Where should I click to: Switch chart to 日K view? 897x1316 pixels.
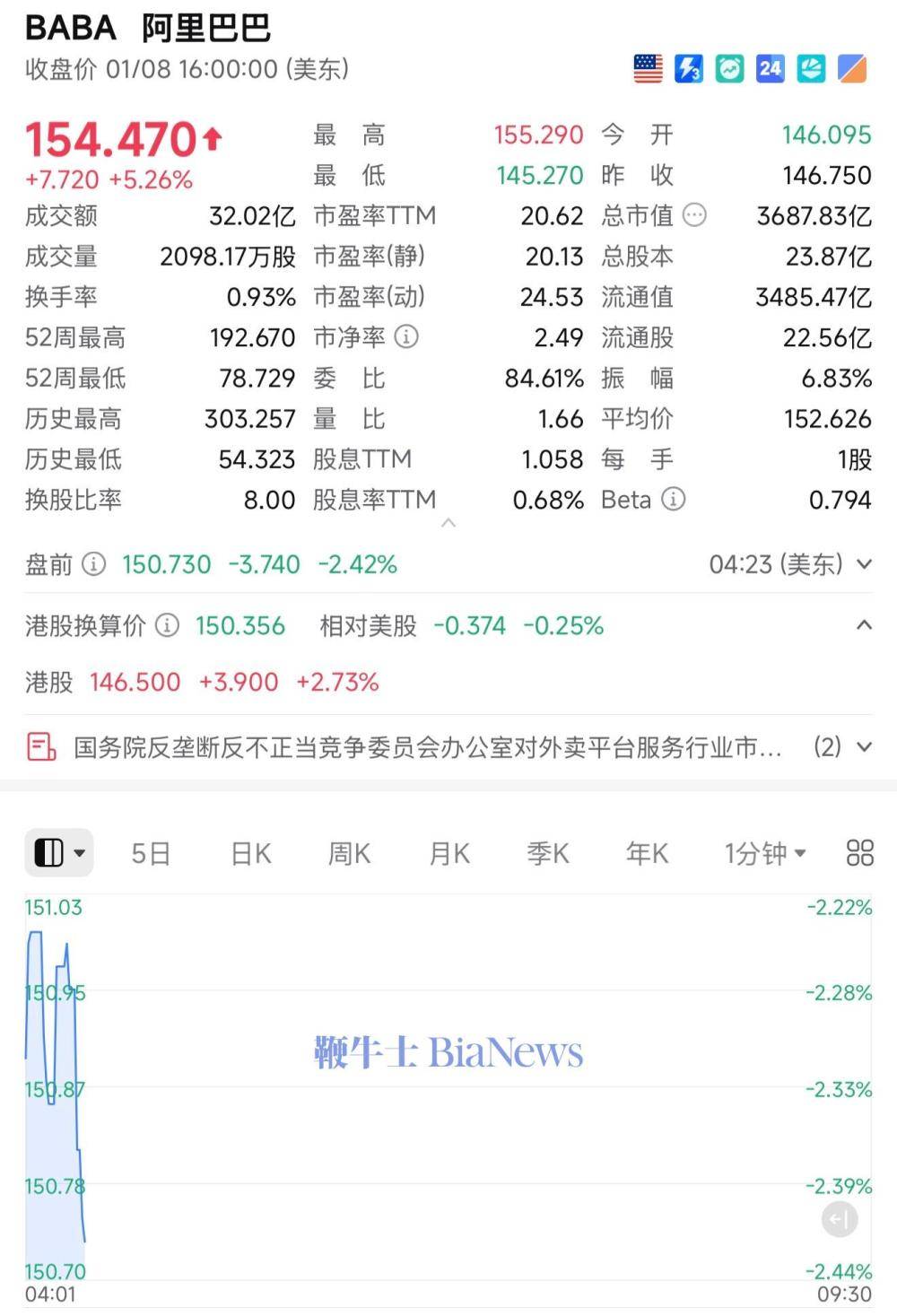tap(250, 853)
